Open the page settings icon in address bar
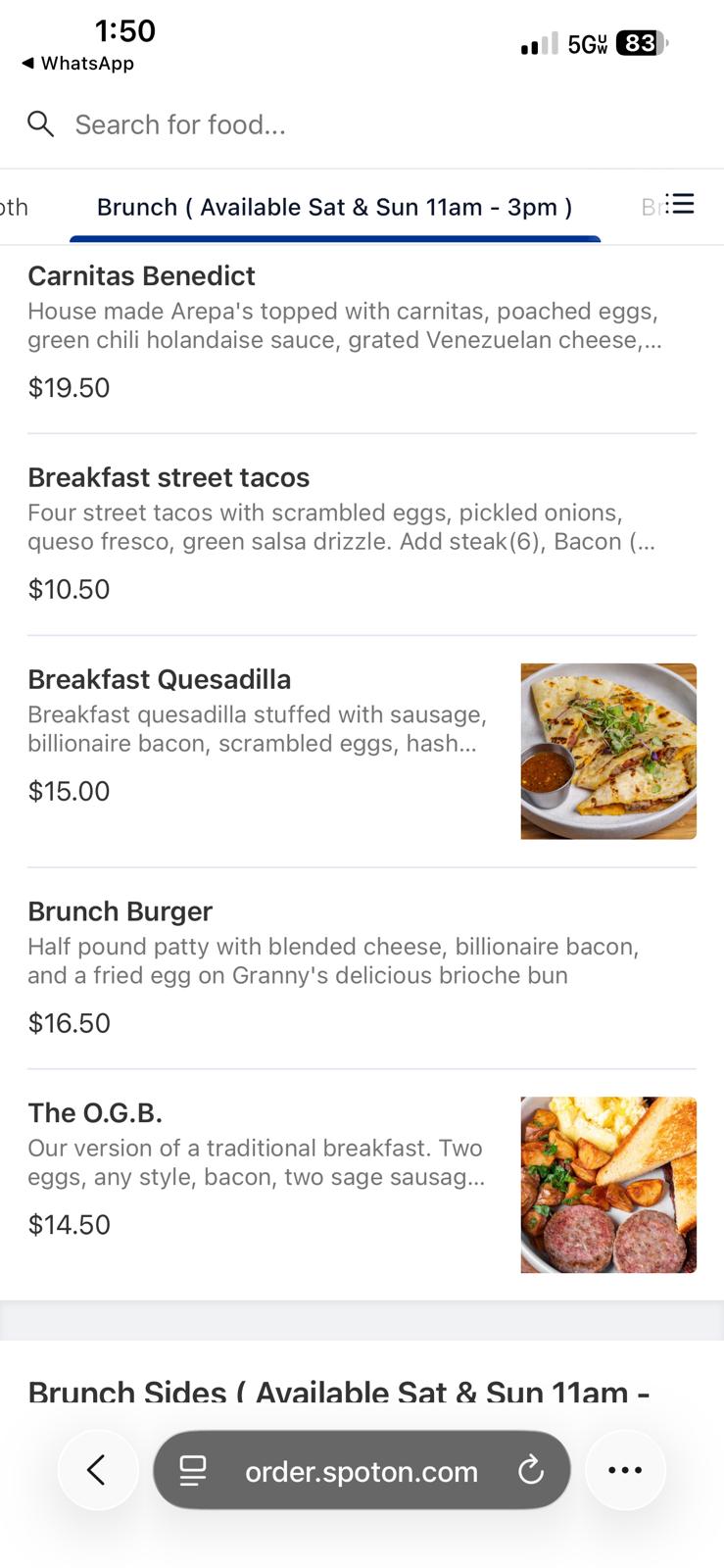The image size is (724, 1568). pyautogui.click(x=193, y=1470)
